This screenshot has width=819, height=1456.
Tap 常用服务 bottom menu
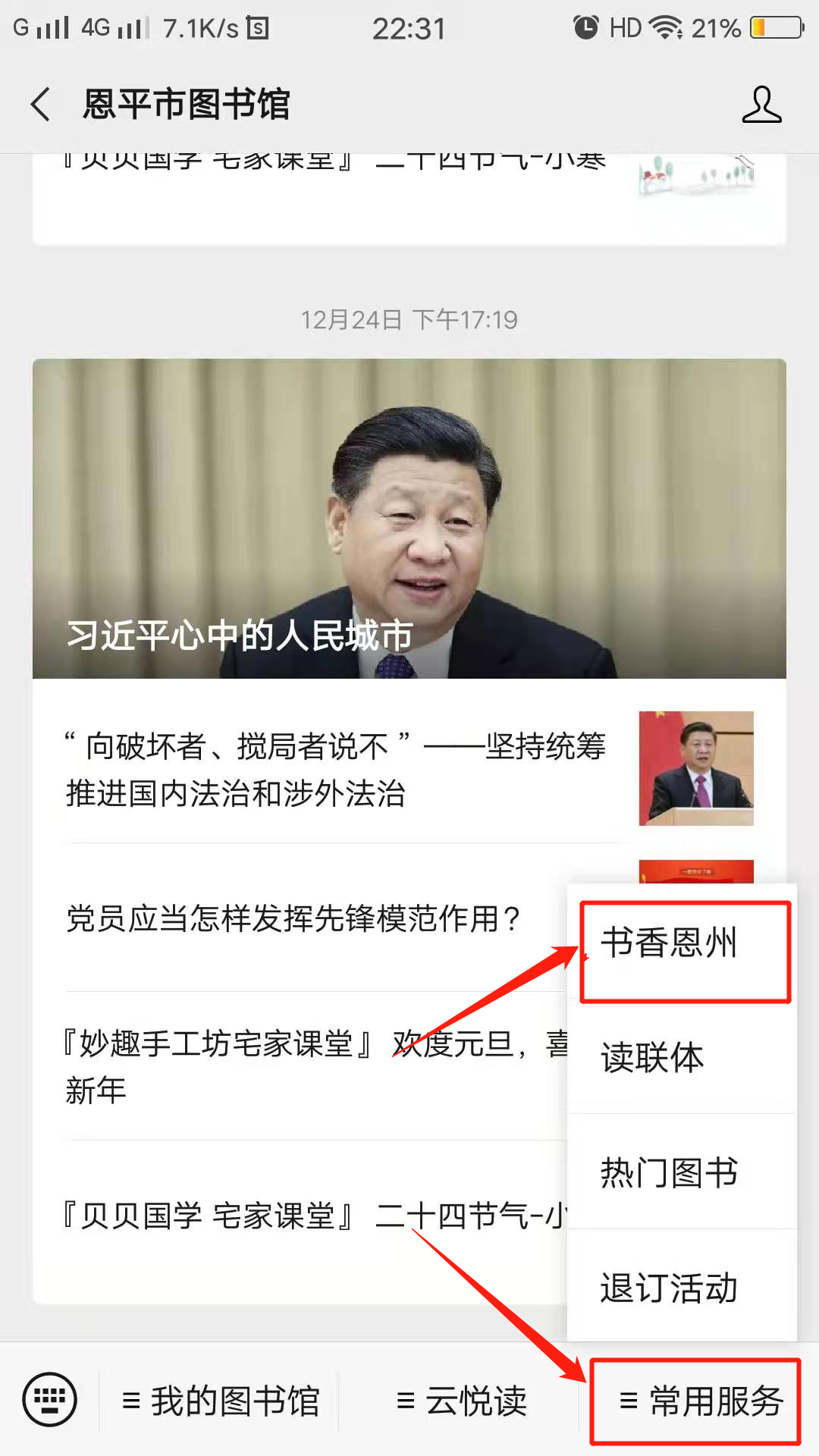(x=700, y=1401)
